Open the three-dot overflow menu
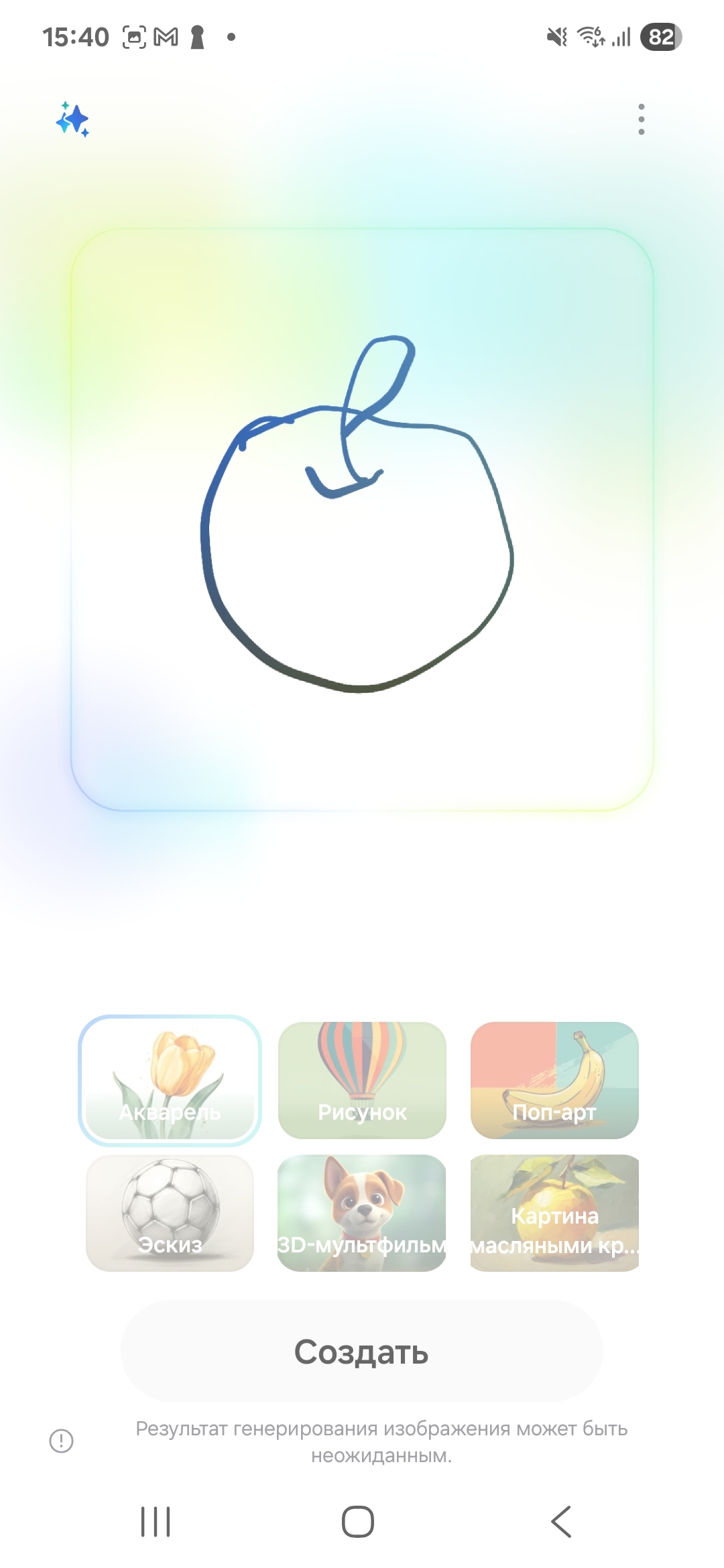Viewport: 724px width, 1568px height. click(x=642, y=119)
